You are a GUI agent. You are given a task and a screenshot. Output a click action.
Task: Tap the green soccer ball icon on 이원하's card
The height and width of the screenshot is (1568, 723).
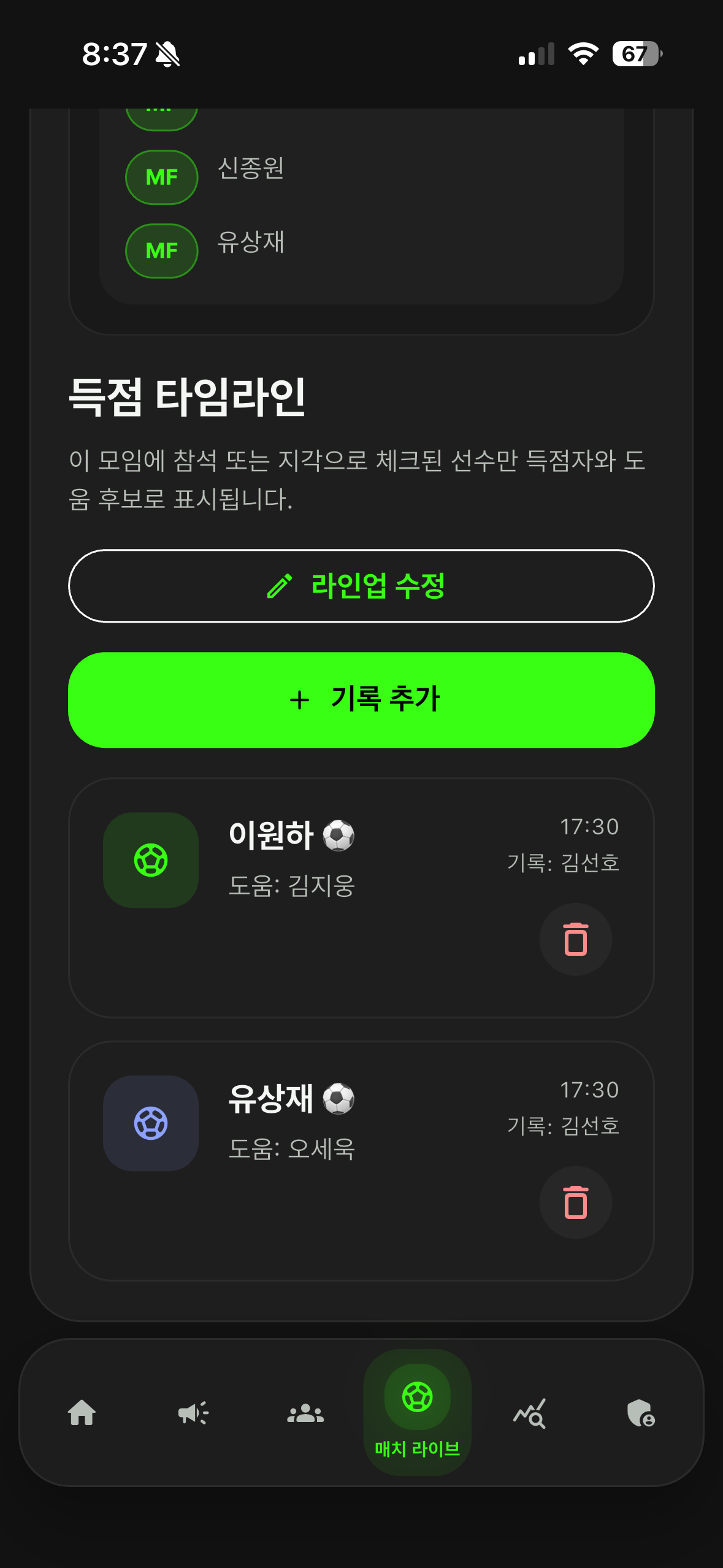pyautogui.click(x=150, y=861)
